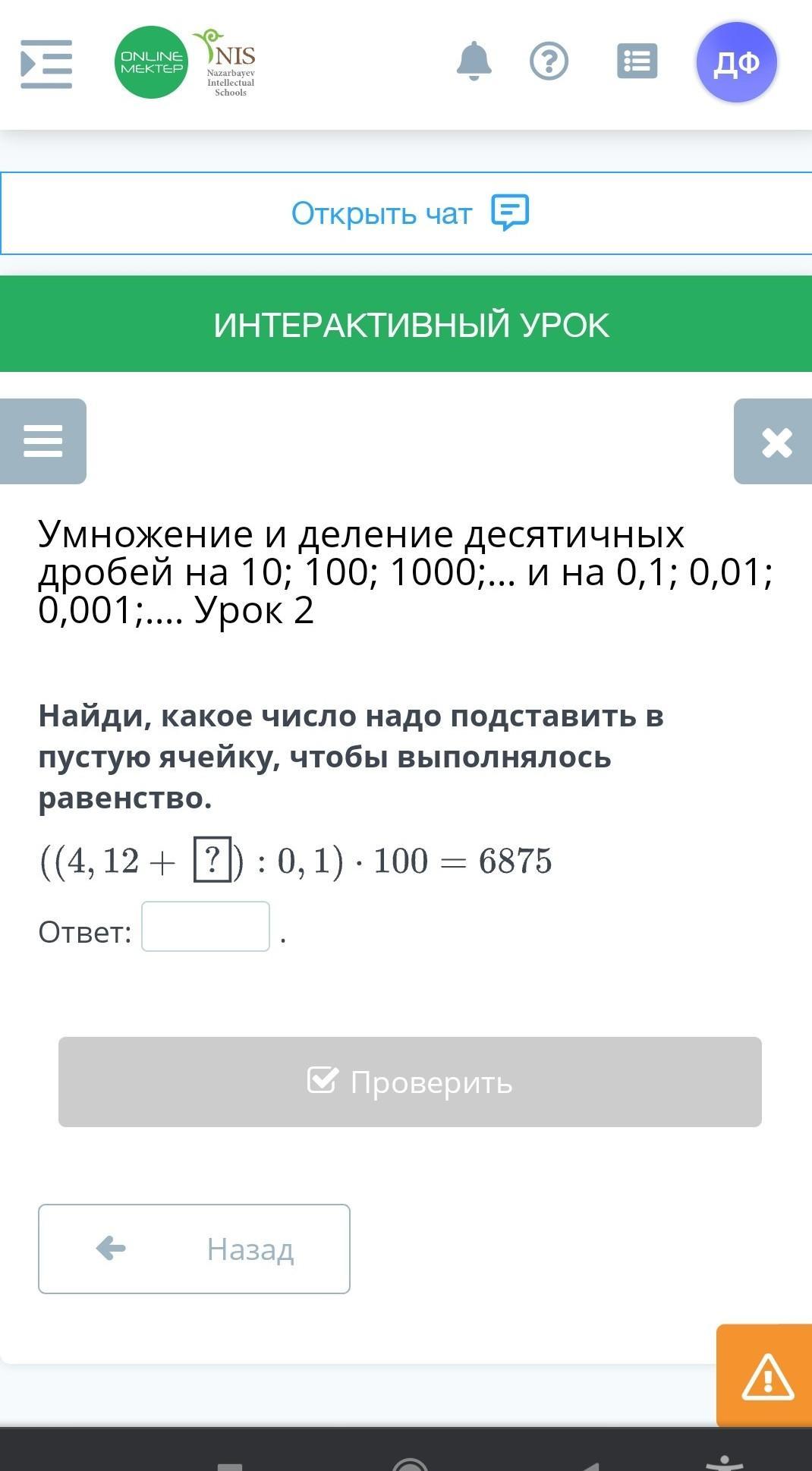The image size is (812, 1471).
Task: Open the lesson hamburger menu
Action: tap(43, 441)
